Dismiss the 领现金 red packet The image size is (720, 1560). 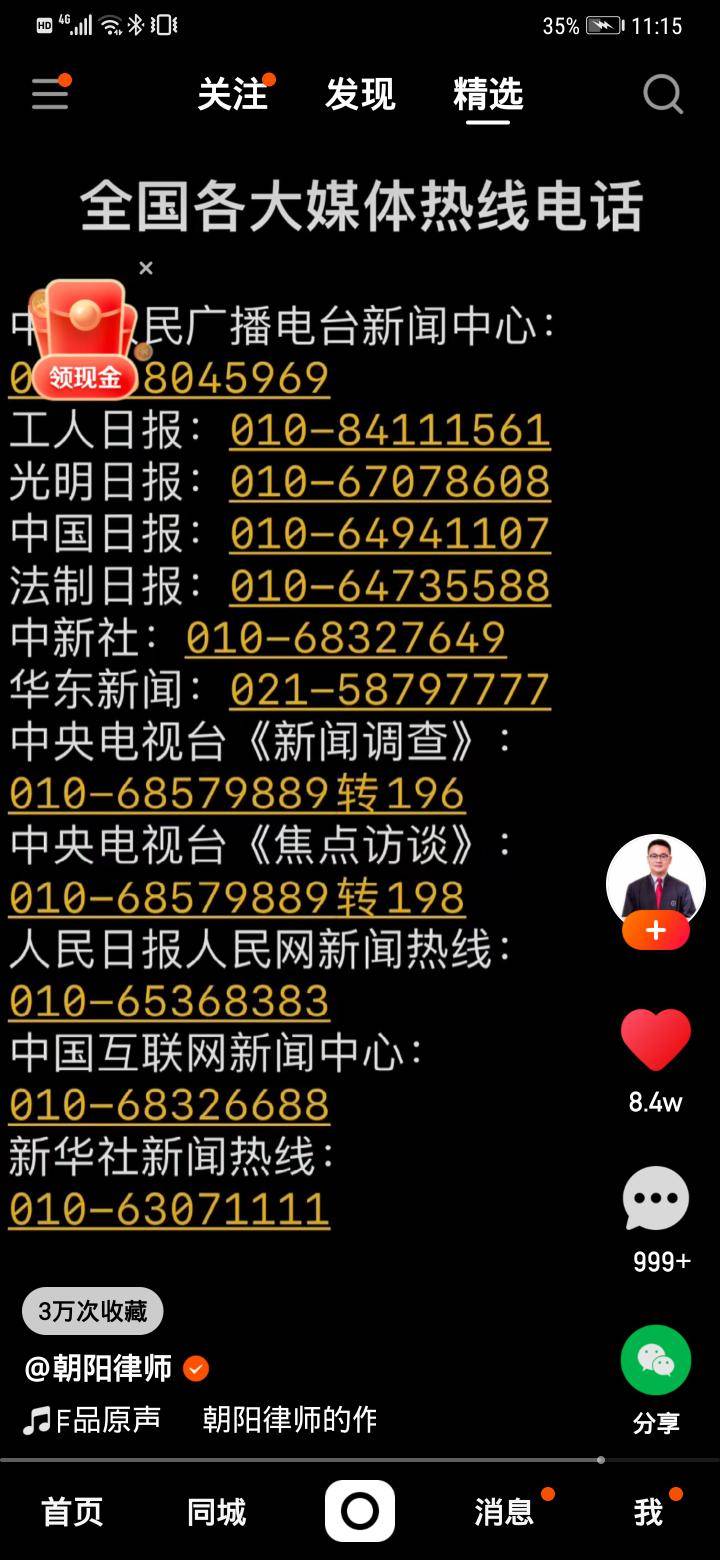click(146, 268)
